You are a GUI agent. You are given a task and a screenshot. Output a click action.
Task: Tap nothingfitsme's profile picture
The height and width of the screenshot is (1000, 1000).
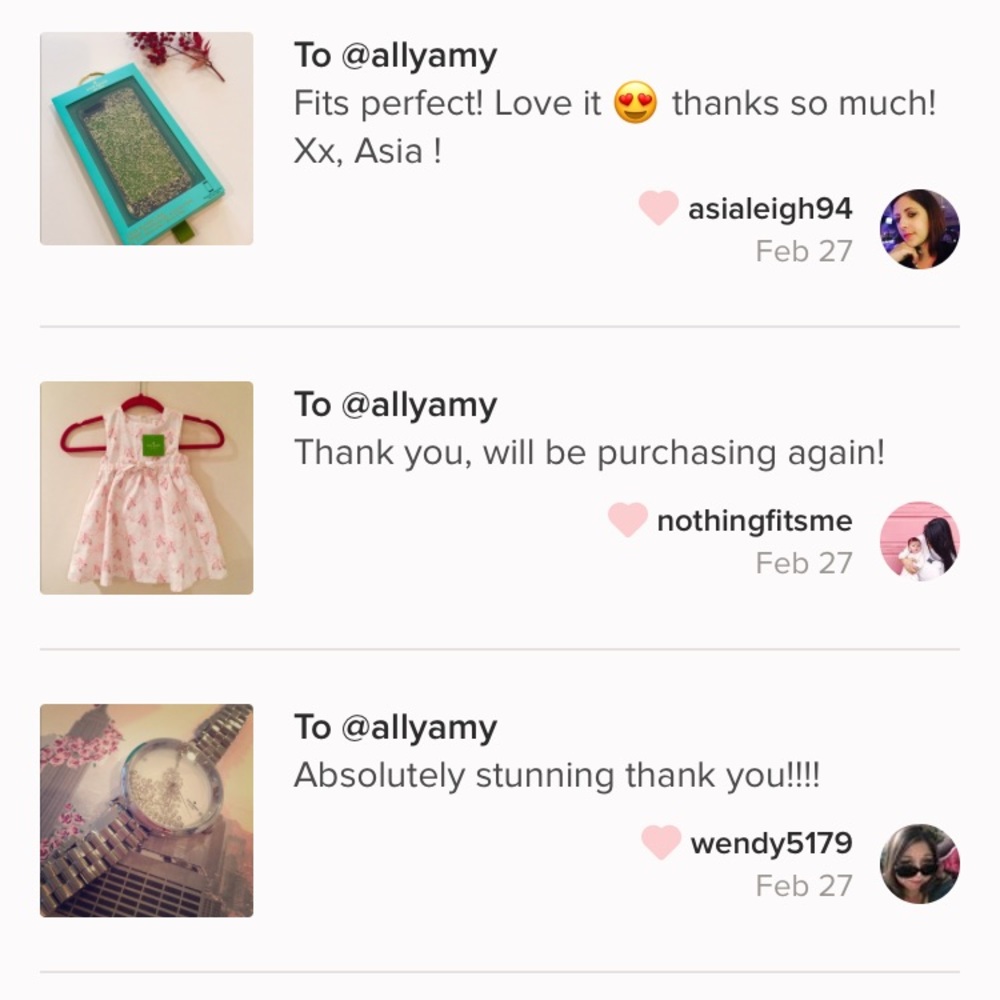coord(919,541)
